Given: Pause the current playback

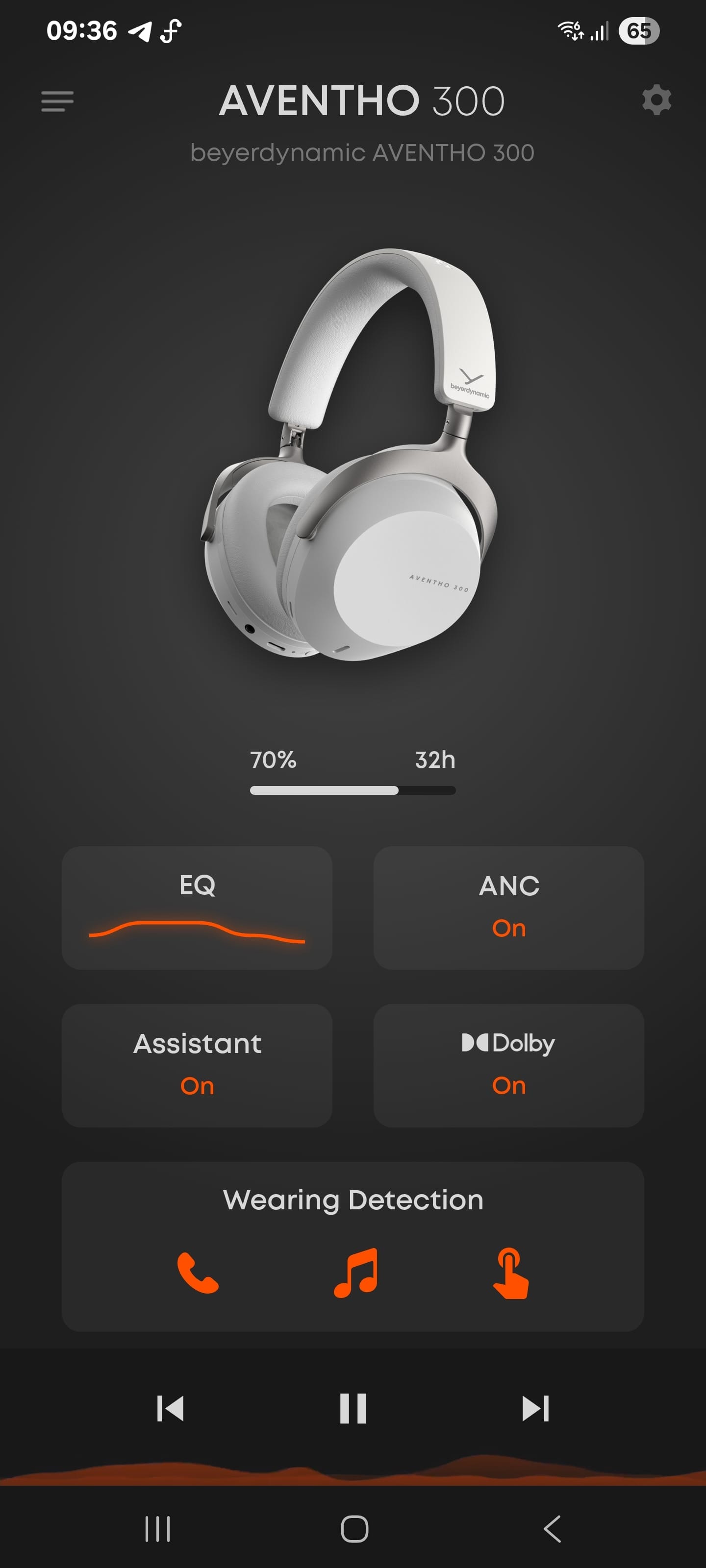Looking at the screenshot, I should 353,1408.
